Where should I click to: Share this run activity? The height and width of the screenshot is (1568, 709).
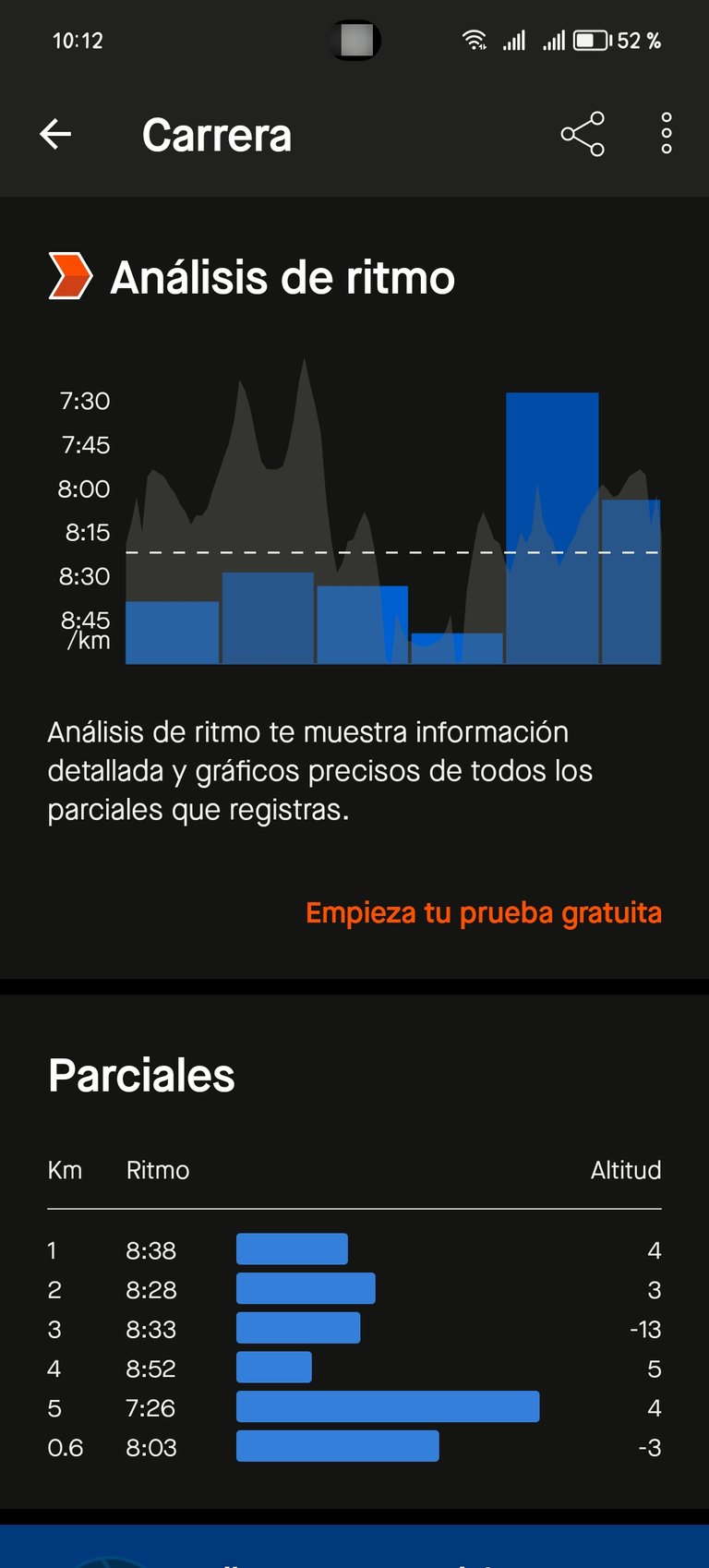click(x=583, y=135)
